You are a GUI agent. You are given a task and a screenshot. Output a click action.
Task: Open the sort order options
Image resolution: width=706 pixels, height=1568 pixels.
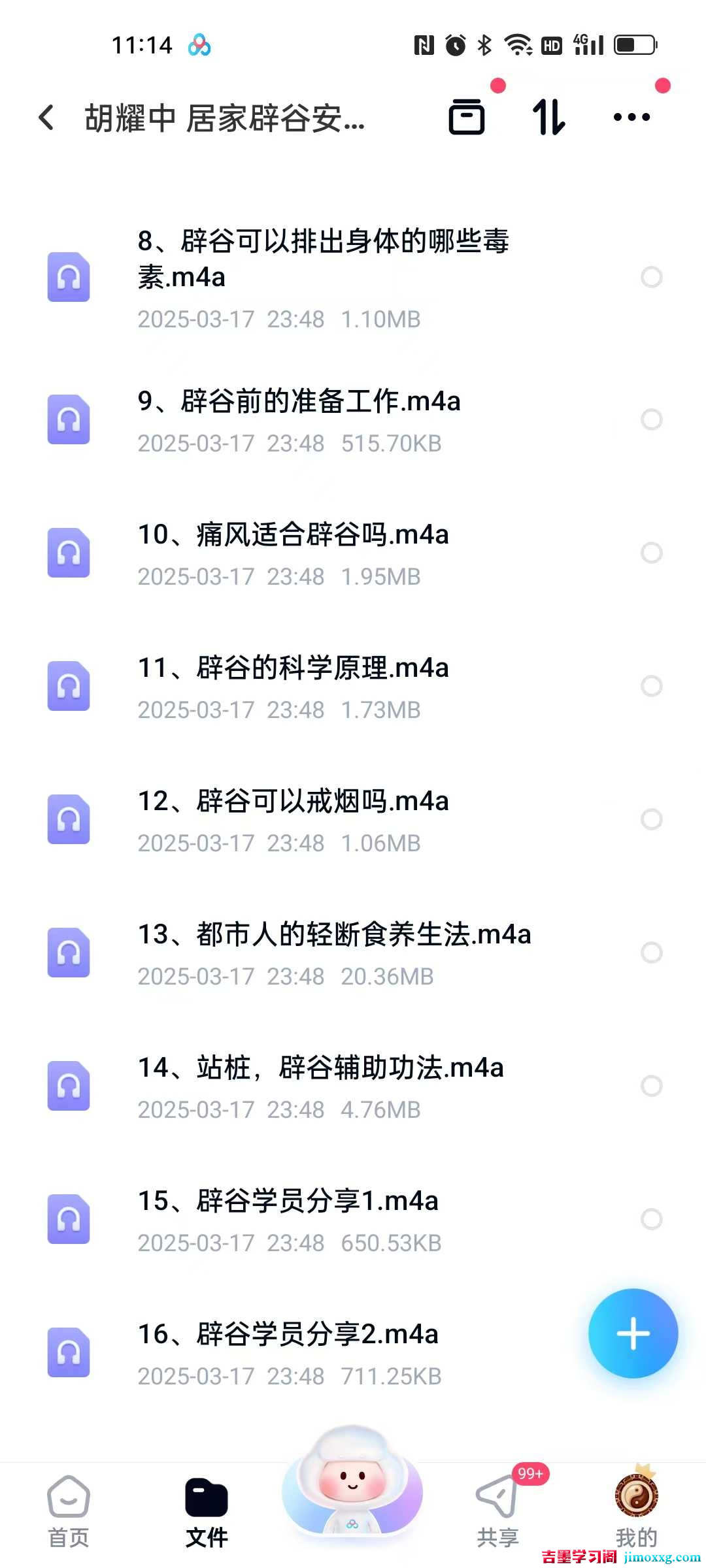(x=548, y=118)
